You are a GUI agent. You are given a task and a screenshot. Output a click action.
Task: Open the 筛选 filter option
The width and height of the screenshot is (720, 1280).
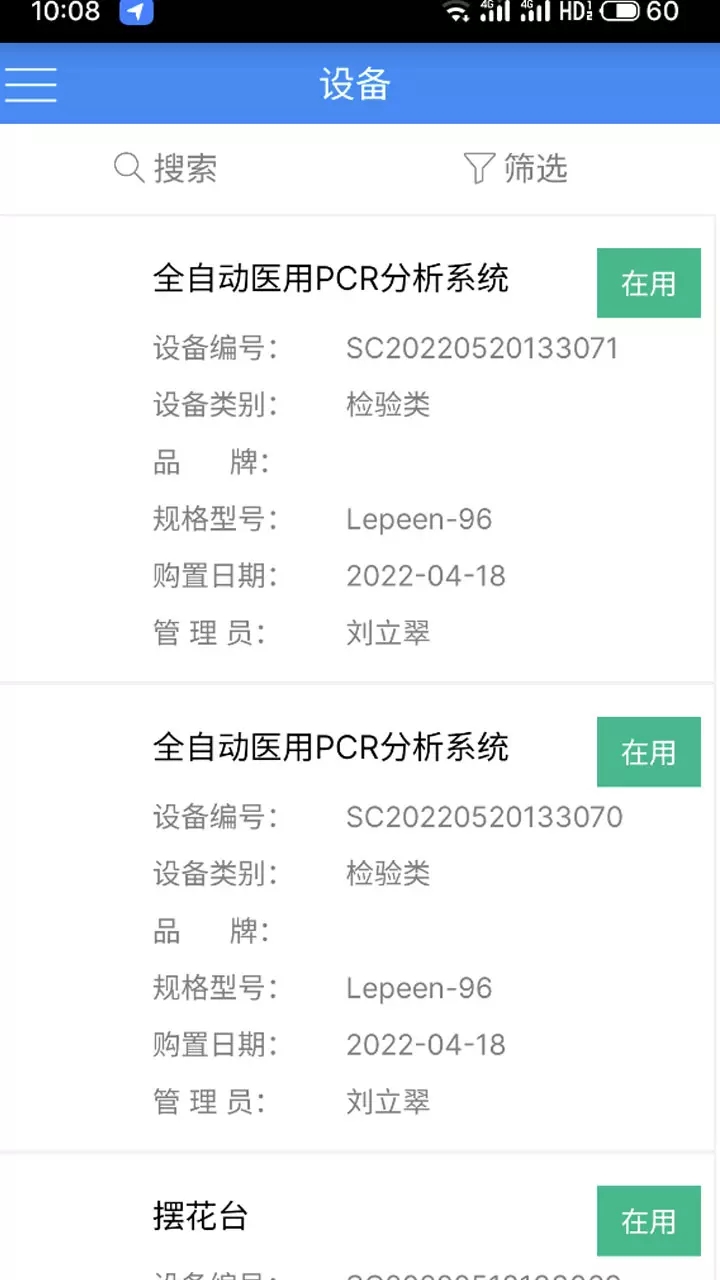(x=516, y=168)
